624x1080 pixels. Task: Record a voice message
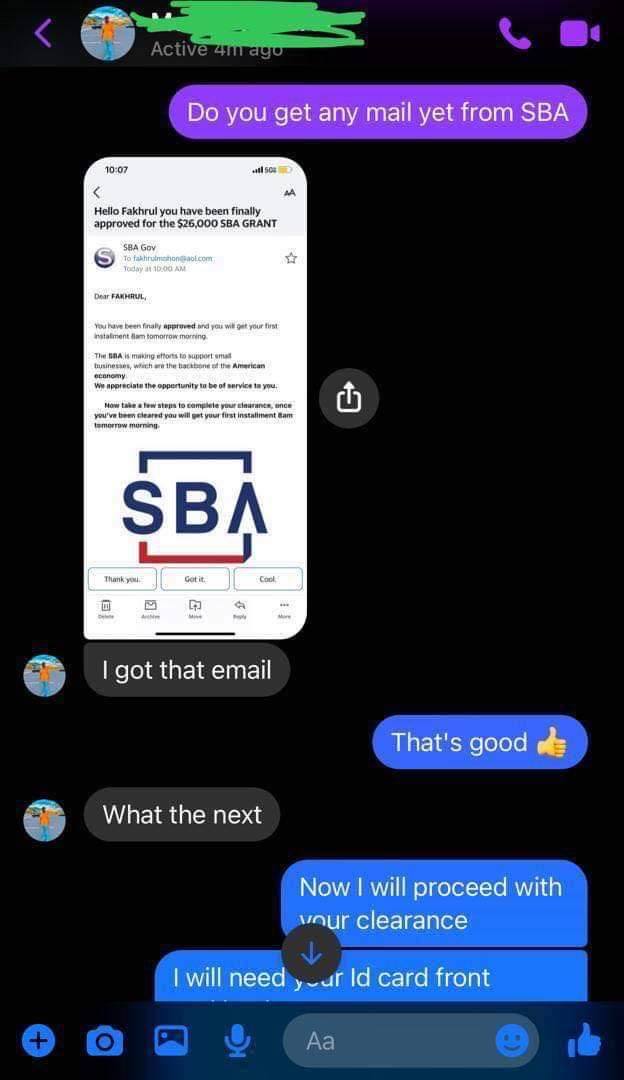(237, 1041)
